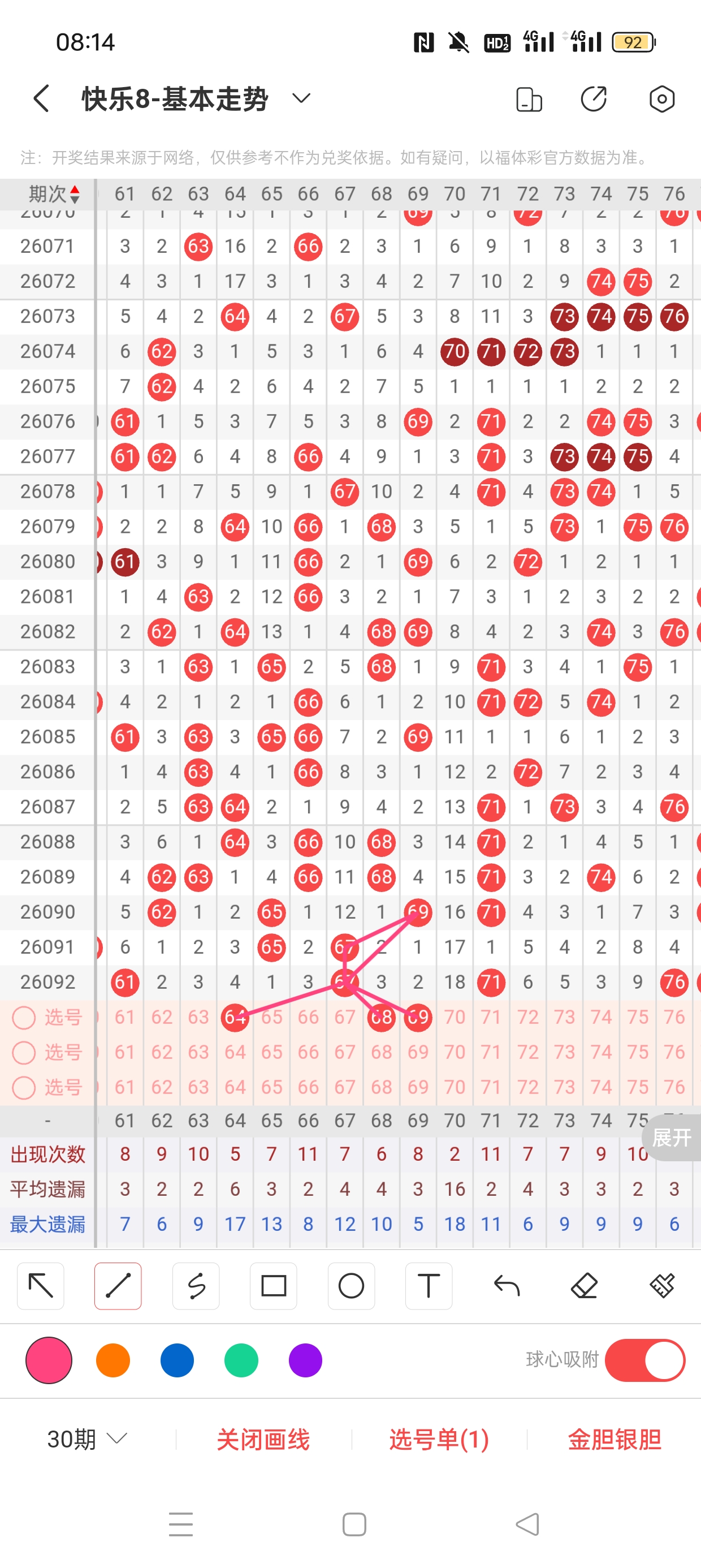Choose the text tool
Screen dimensions: 701x1568
point(429,1286)
